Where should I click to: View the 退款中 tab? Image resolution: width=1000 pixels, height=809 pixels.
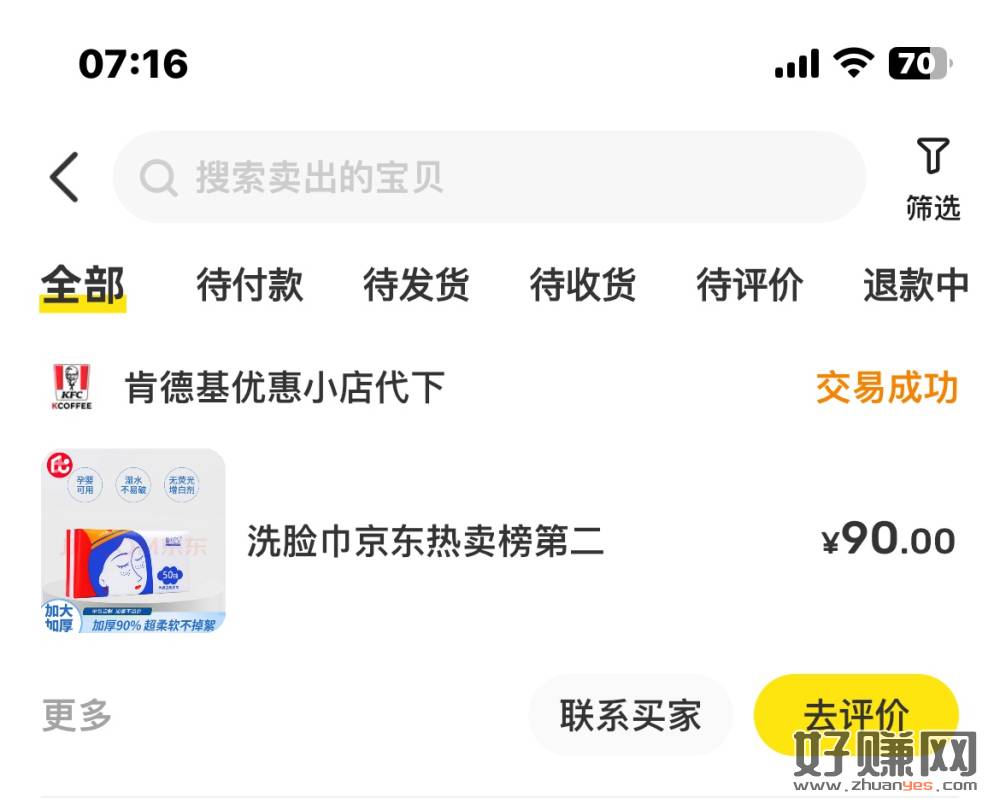point(915,285)
